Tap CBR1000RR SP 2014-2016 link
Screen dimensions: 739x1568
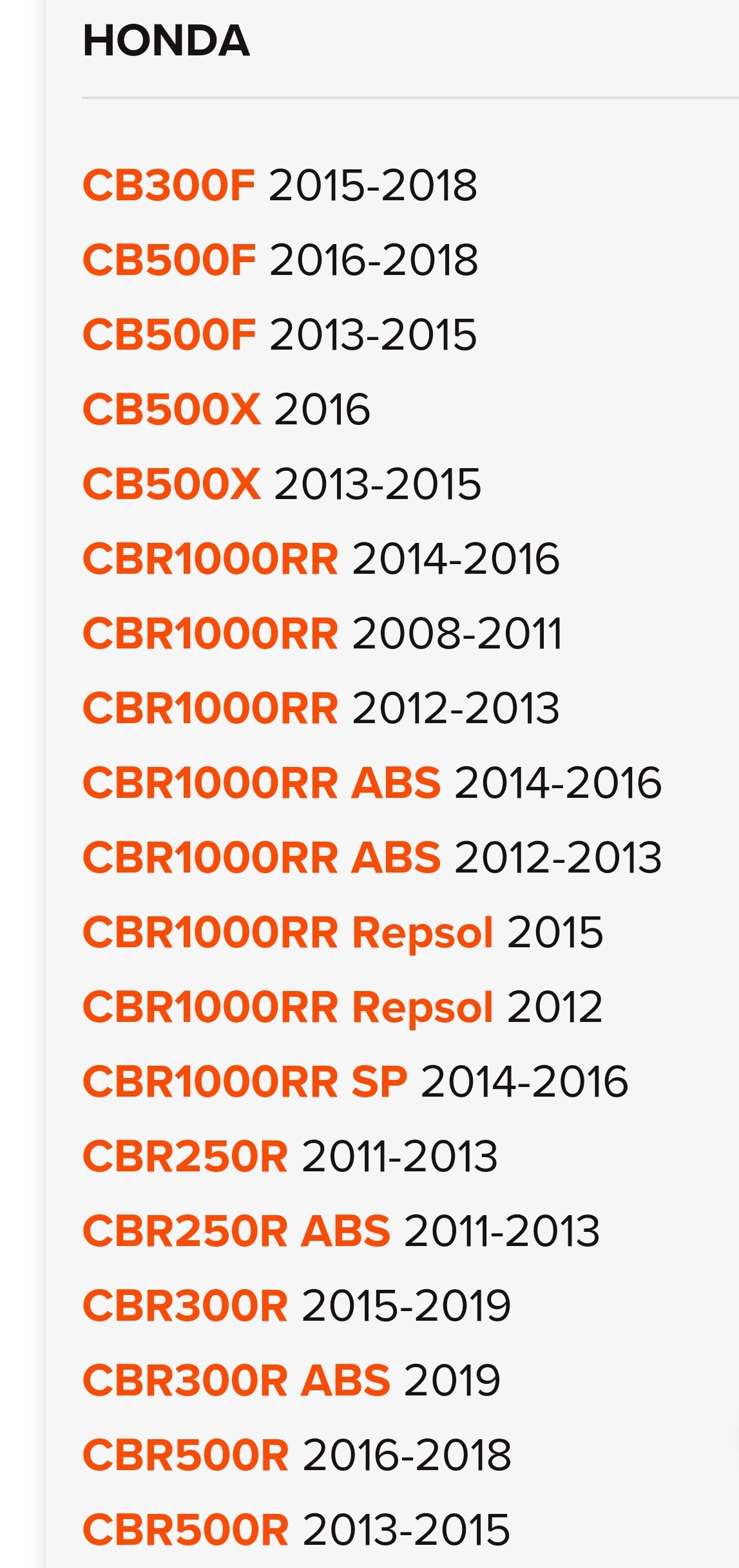pos(356,1081)
